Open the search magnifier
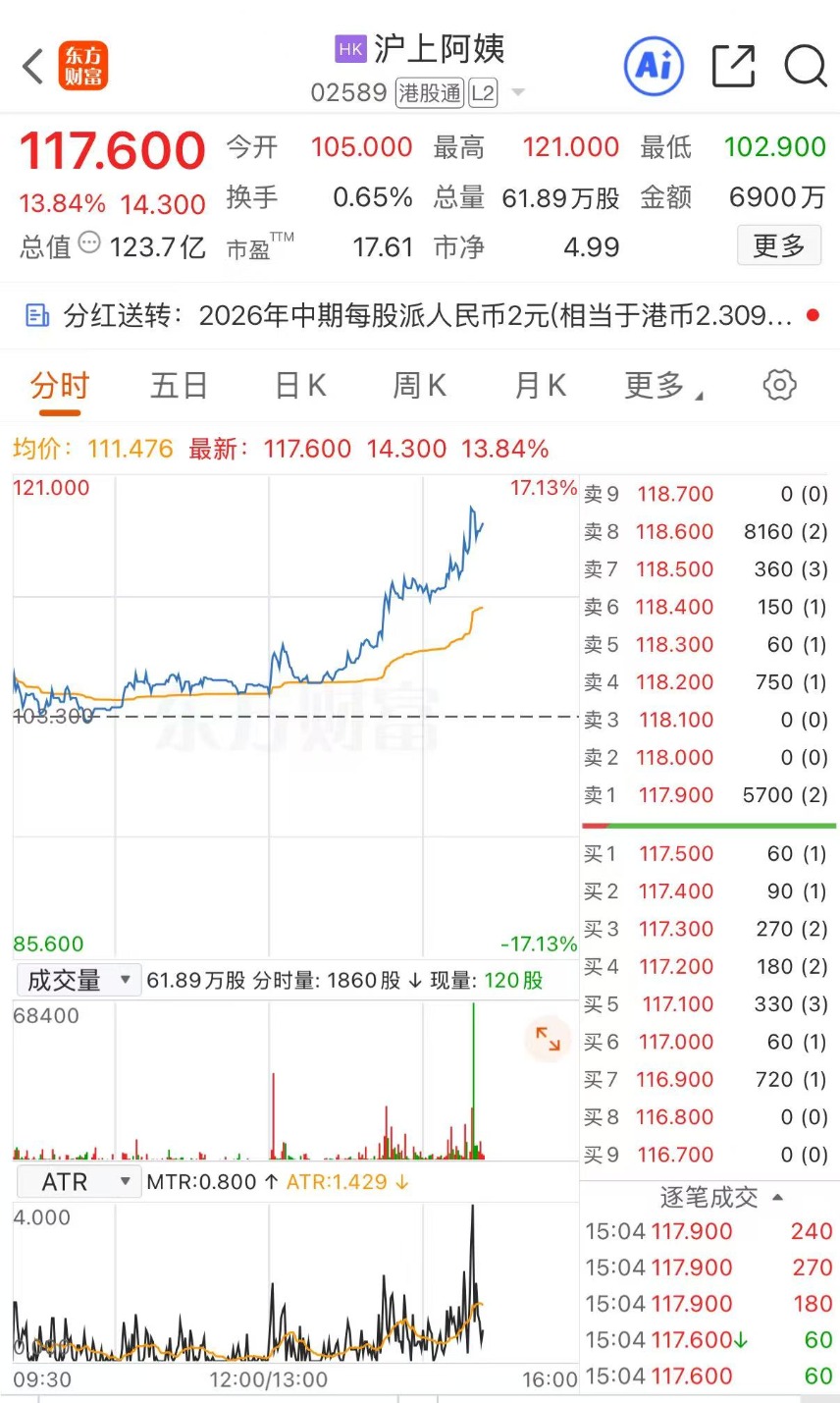Image resolution: width=840 pixels, height=1403 pixels. 805,66
